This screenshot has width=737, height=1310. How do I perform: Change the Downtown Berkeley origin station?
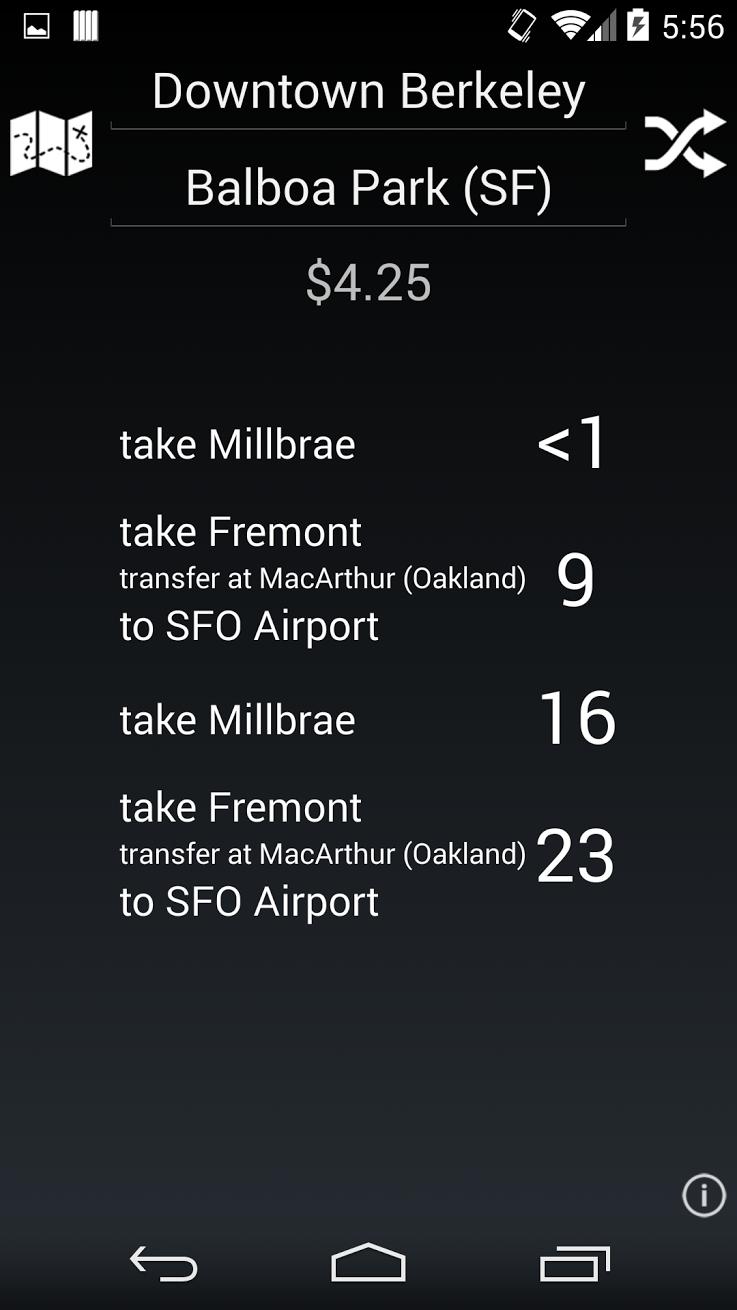coord(368,91)
